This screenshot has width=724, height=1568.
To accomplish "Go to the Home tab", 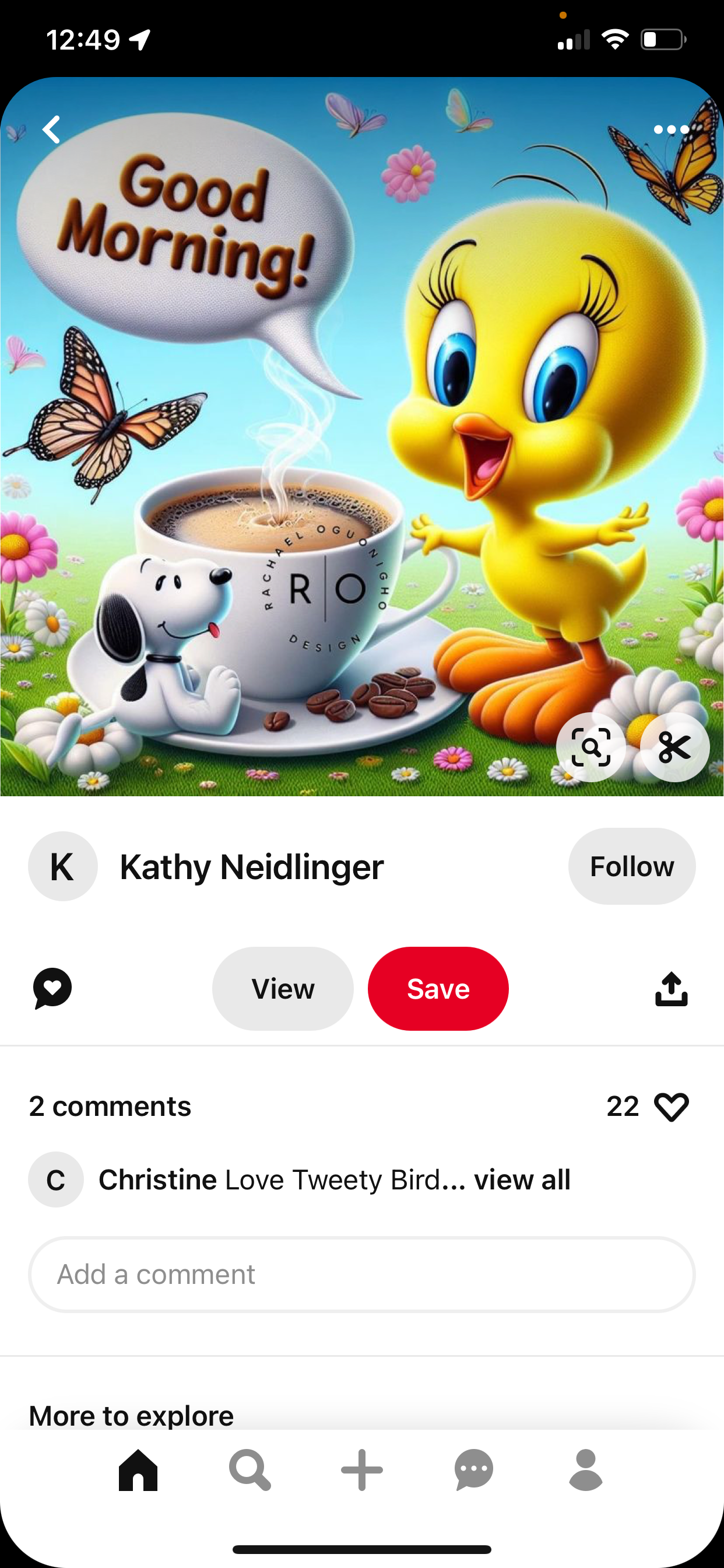I will pos(138,1470).
